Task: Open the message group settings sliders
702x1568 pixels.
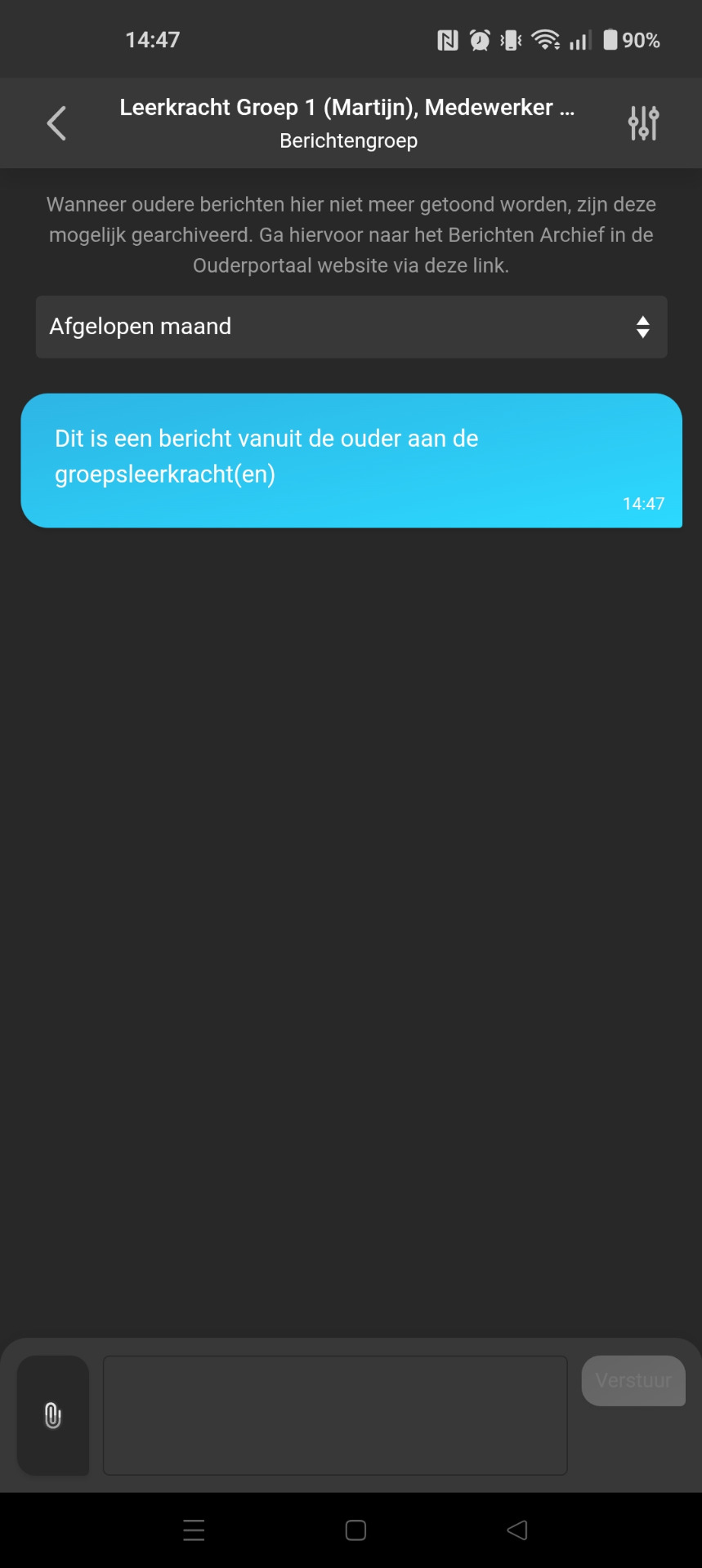Action: 643,123
